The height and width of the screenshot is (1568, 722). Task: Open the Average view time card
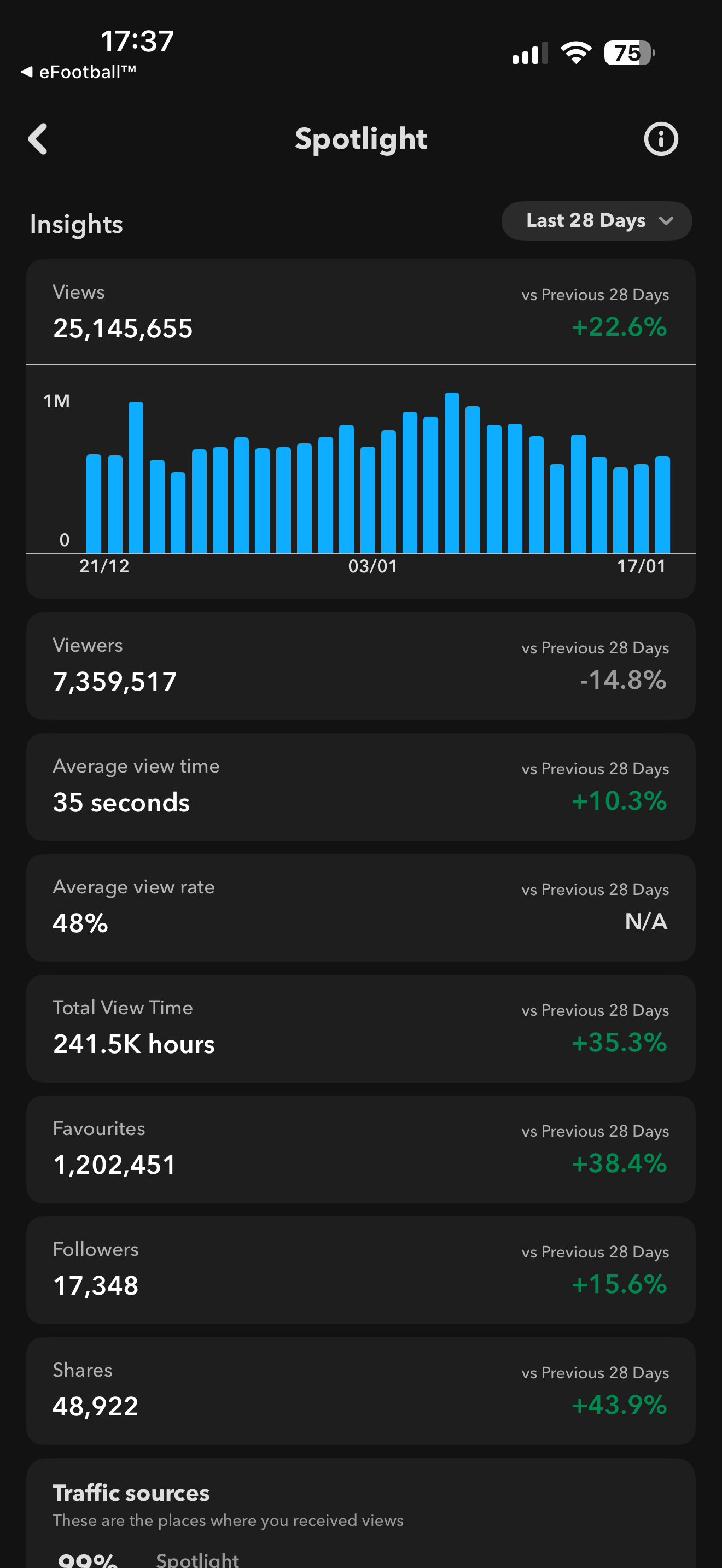click(x=360, y=786)
